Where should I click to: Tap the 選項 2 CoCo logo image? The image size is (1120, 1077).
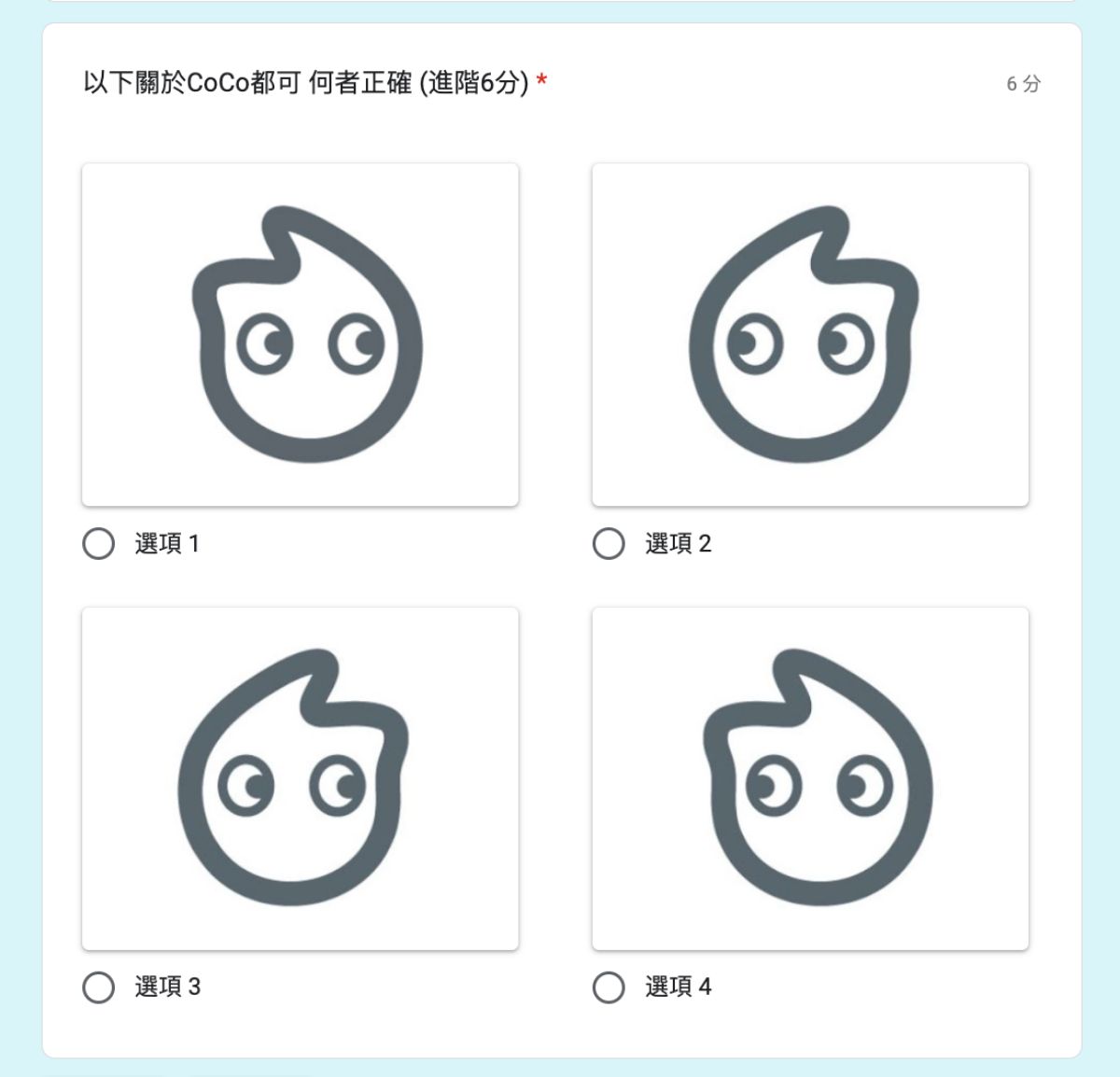coord(810,335)
